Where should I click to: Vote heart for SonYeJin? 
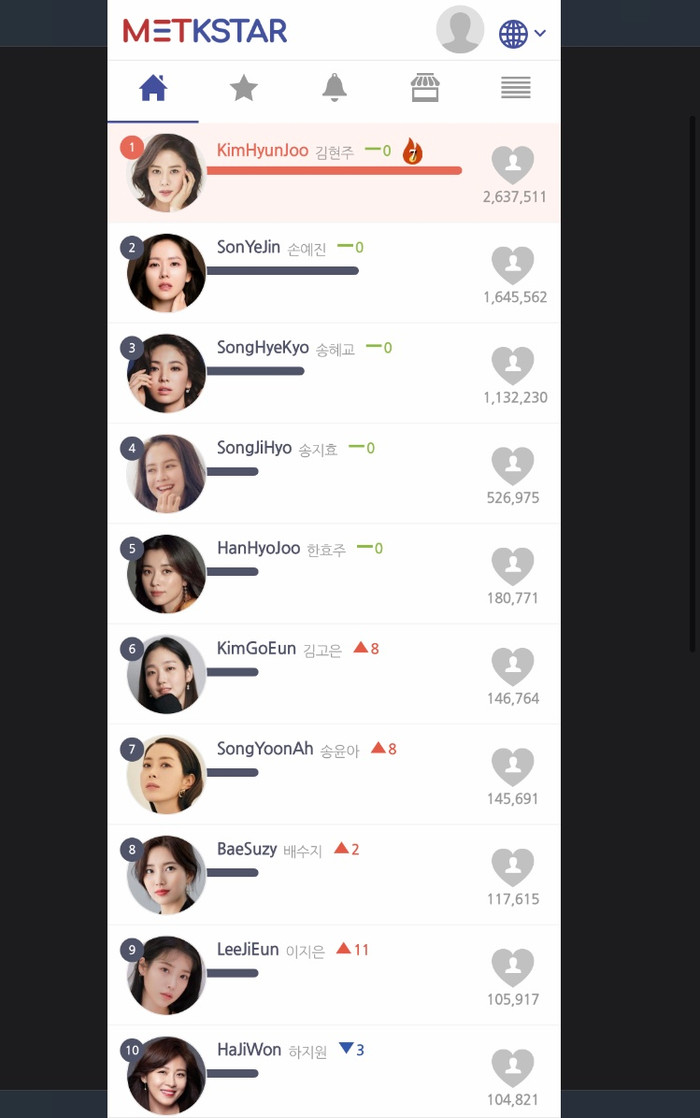513,265
